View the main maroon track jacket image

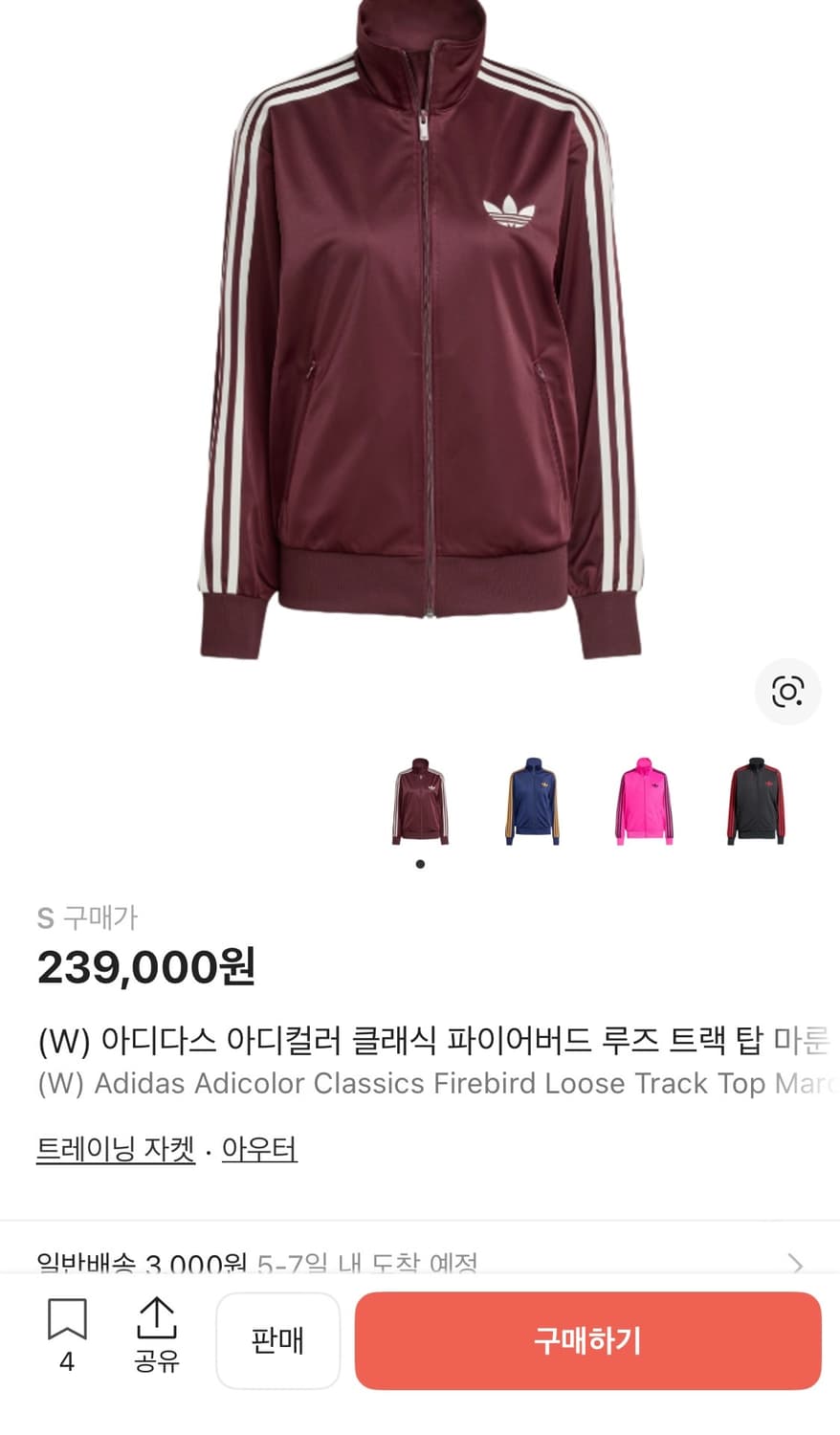tap(420, 335)
